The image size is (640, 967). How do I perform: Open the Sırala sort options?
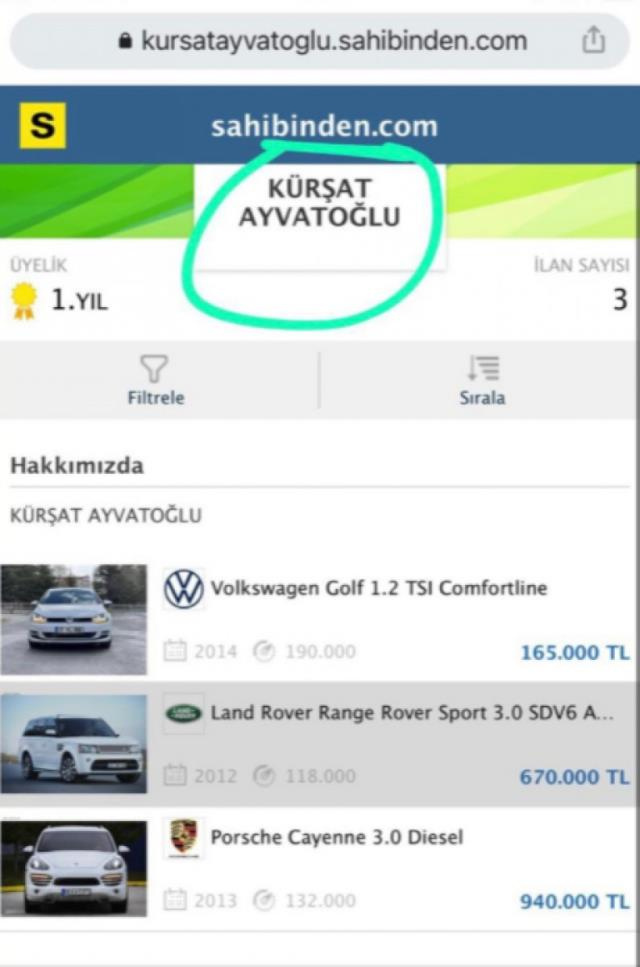click(x=482, y=381)
